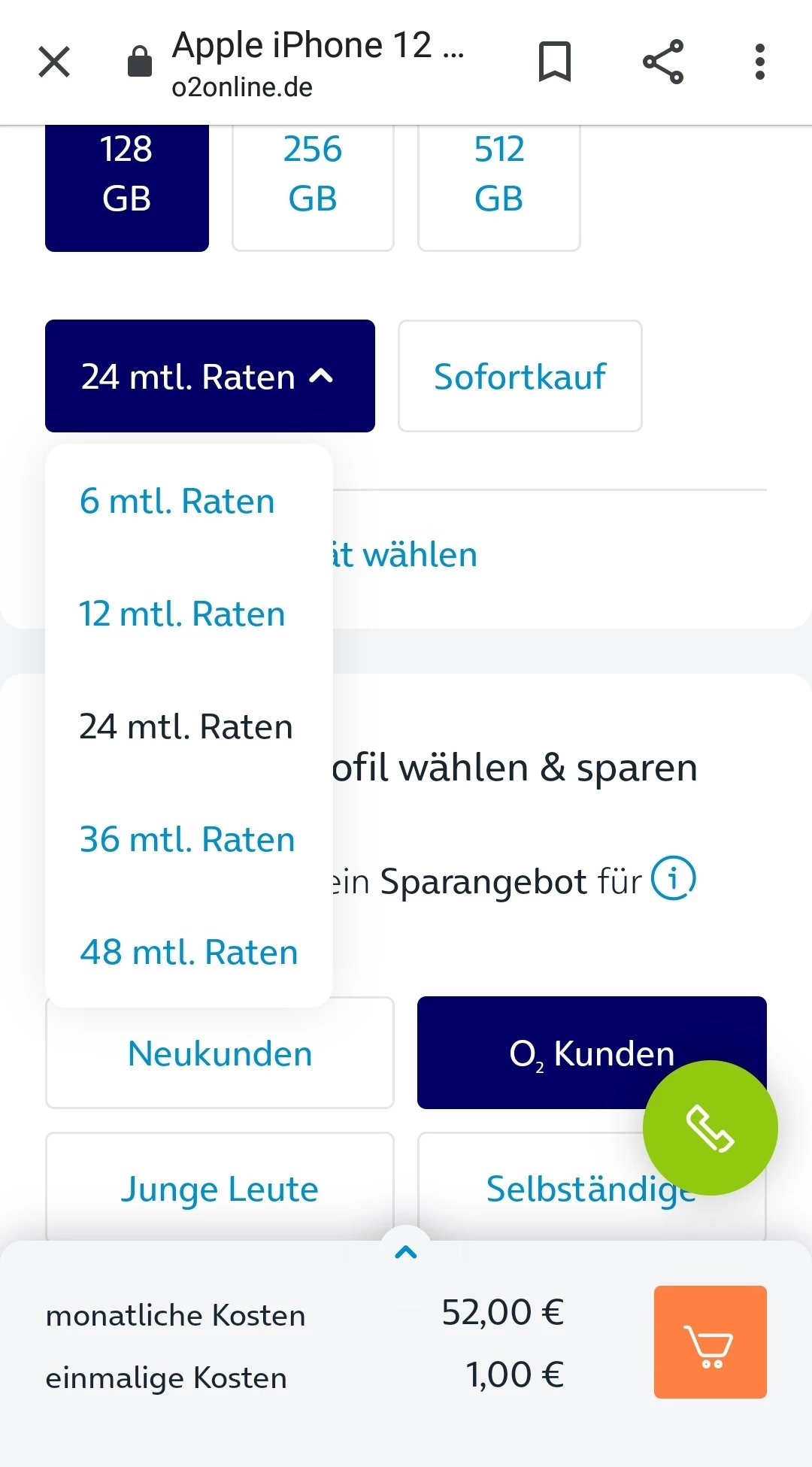Pick 24 mtl. Raten in the list
812x1467 pixels.
pos(186,727)
